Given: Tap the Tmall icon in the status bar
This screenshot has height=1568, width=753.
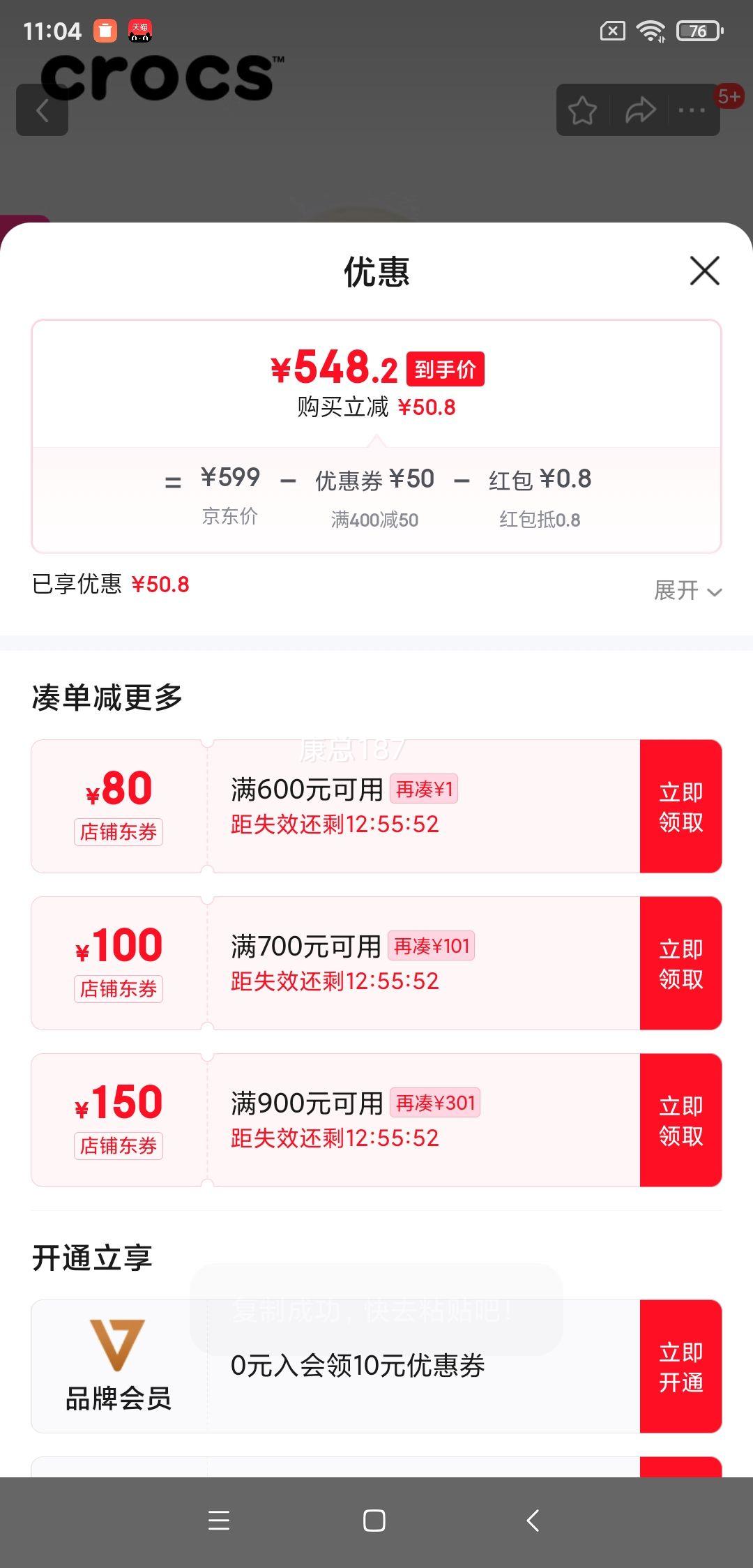Looking at the screenshot, I should (139, 29).
